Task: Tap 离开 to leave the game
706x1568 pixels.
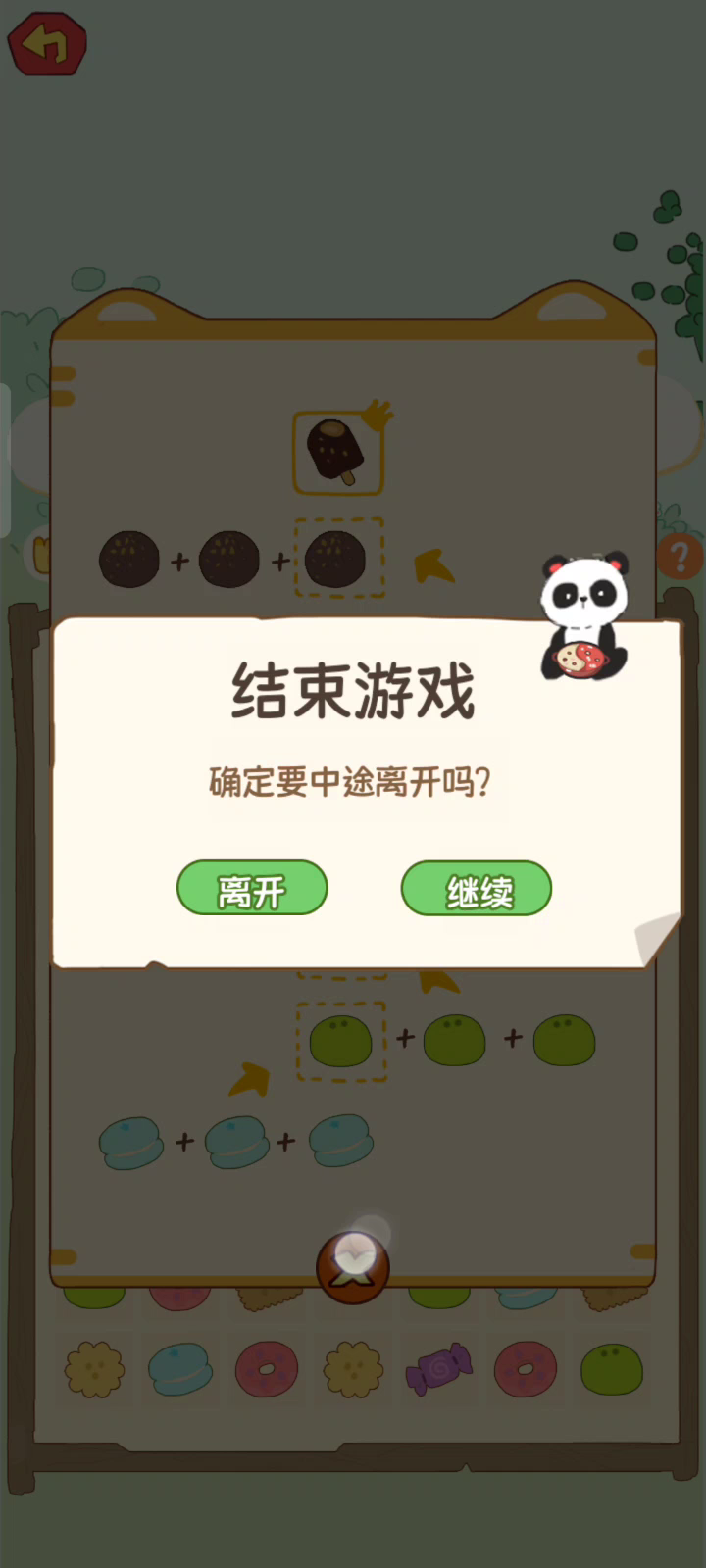Action: click(x=252, y=889)
